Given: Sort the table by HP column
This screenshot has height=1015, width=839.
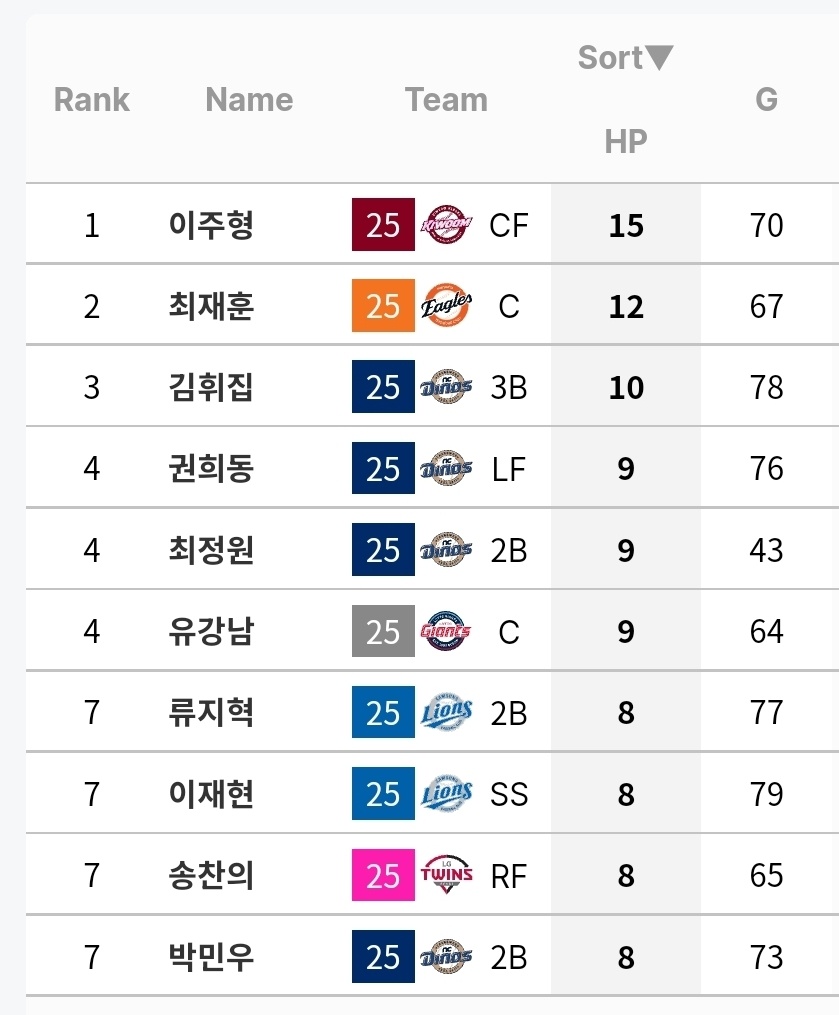Looking at the screenshot, I should [x=626, y=141].
